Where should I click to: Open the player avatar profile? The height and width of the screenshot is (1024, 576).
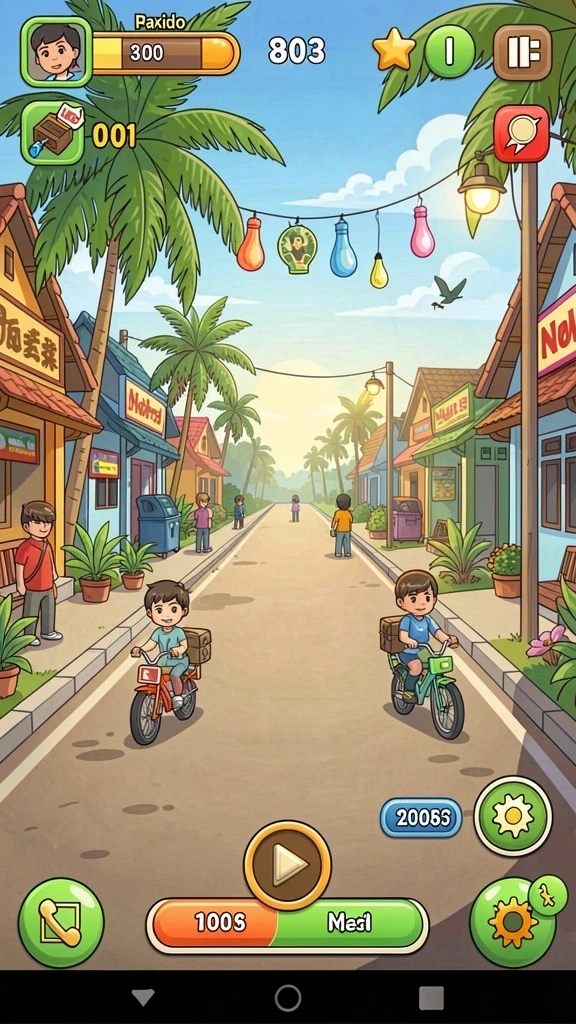pyautogui.click(x=56, y=52)
